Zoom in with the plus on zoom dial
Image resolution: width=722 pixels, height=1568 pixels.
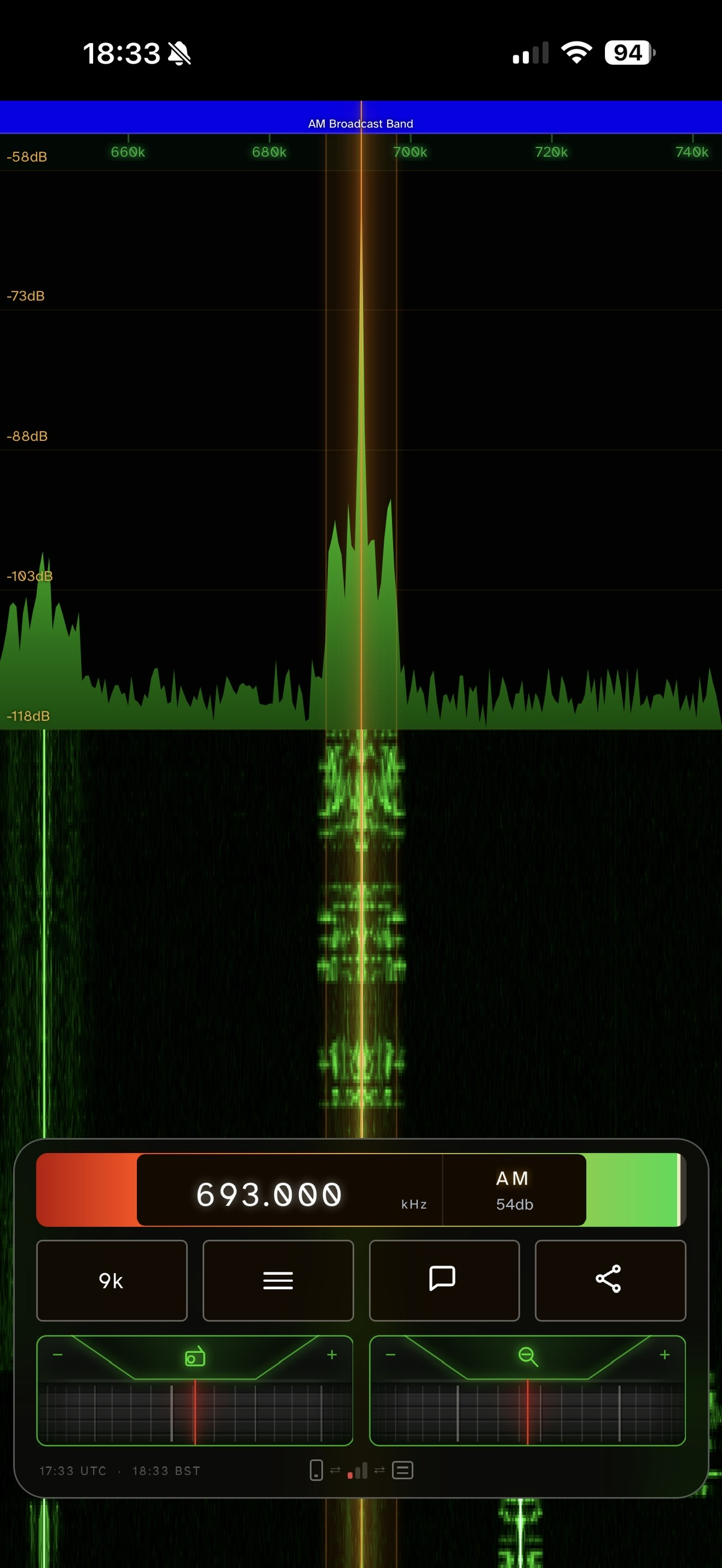click(665, 1354)
